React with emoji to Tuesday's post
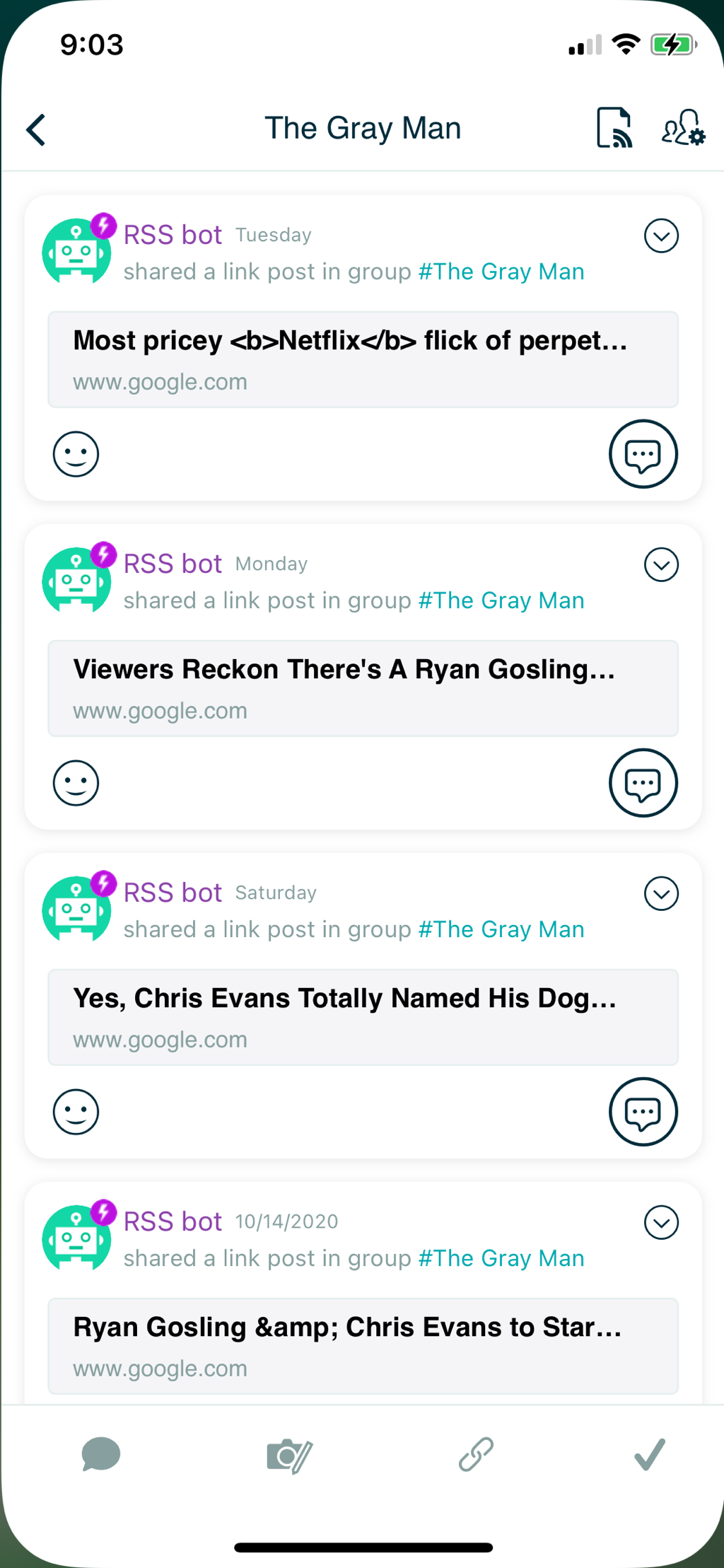 [76, 454]
